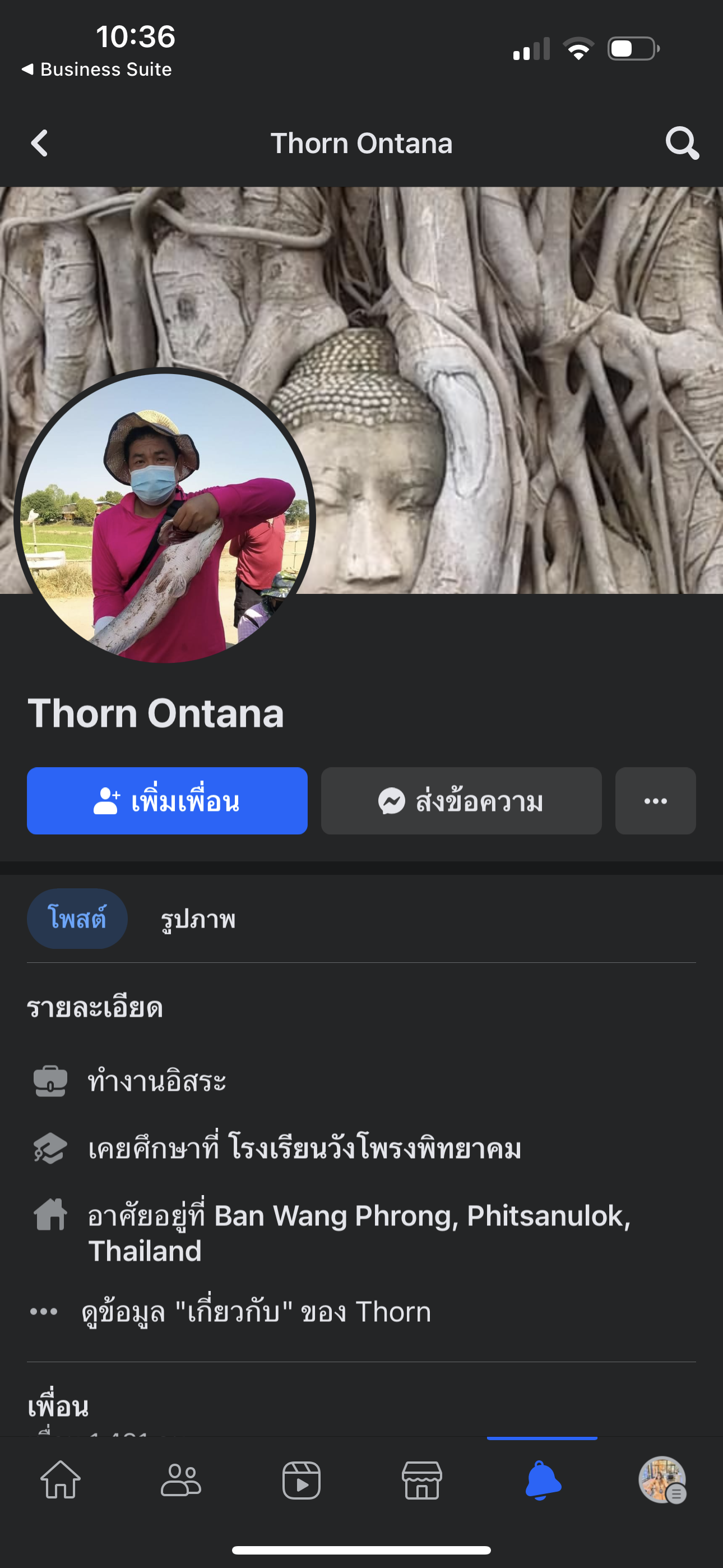Image resolution: width=723 pixels, height=1568 pixels.
Task: Switch to the Video tab
Action: 302,1479
